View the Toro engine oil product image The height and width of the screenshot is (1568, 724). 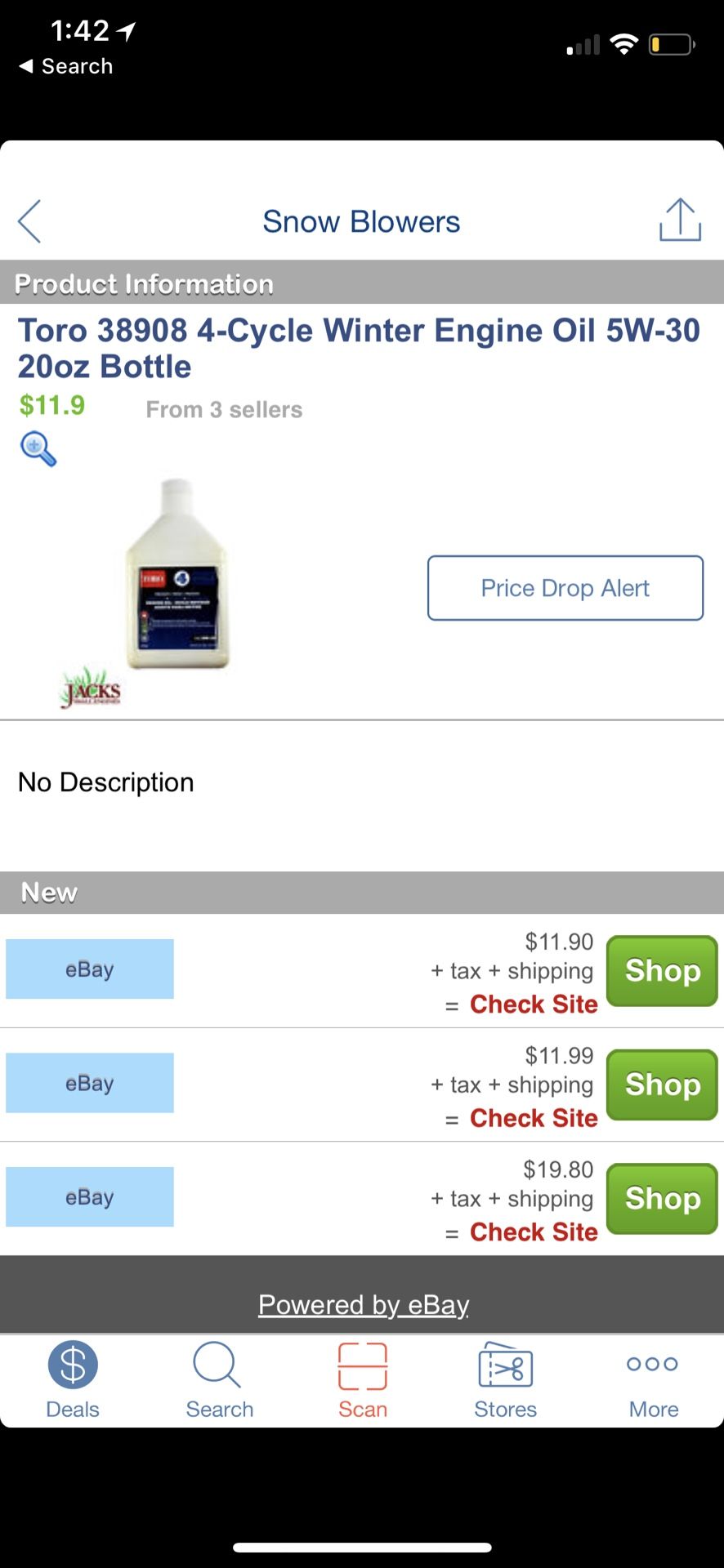(x=177, y=576)
